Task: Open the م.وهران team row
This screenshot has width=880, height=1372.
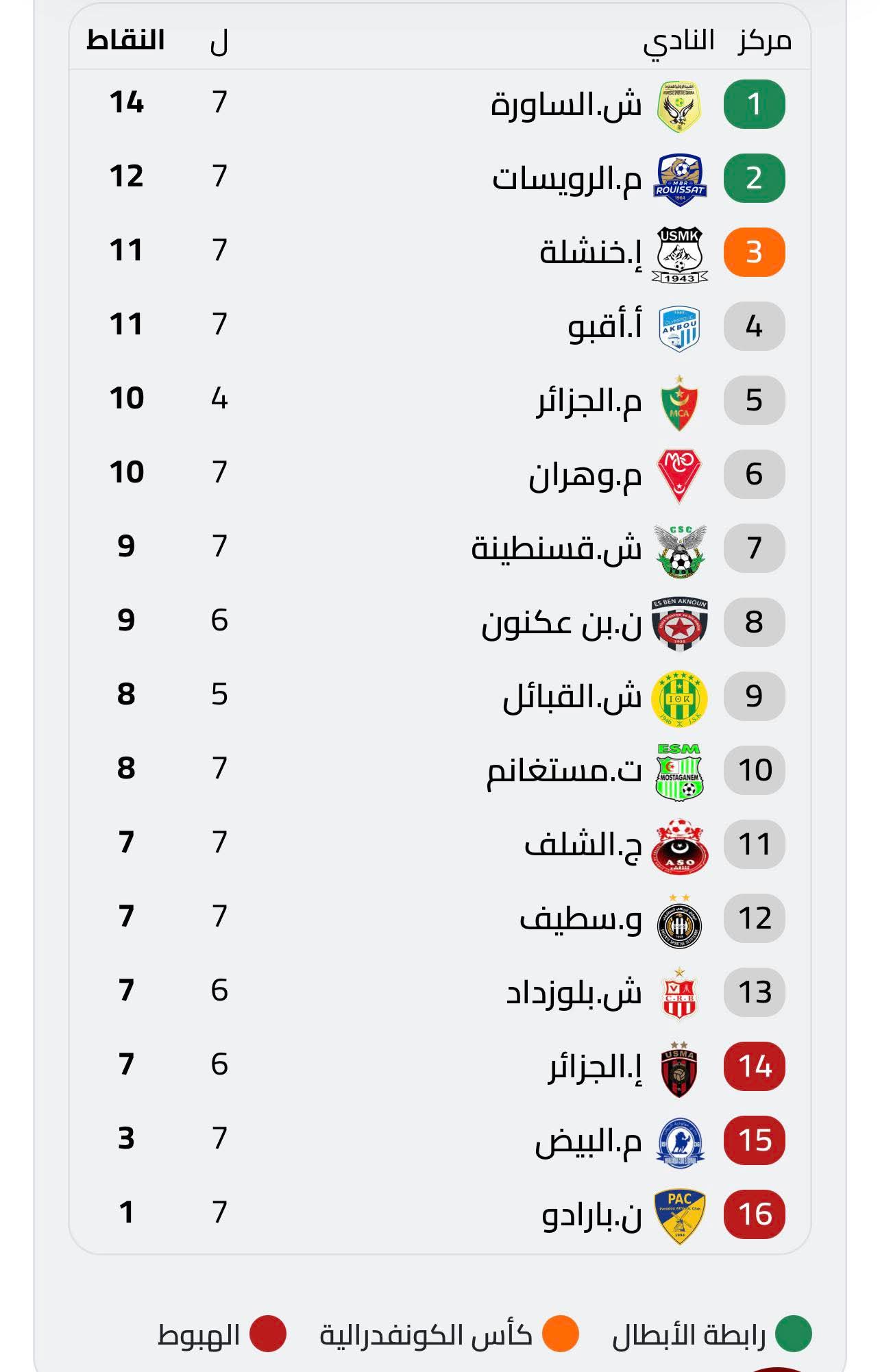Action: coord(585,474)
